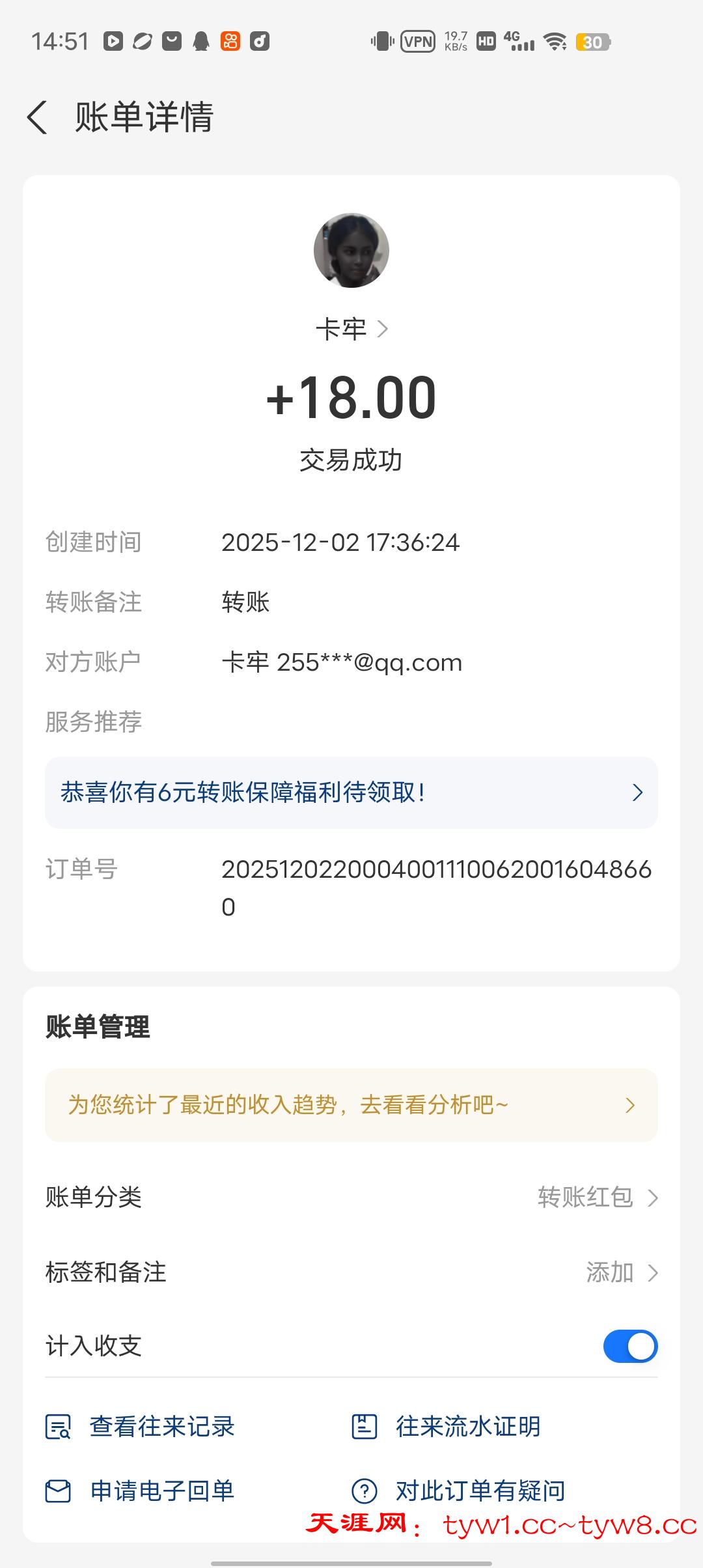Open 卡牢's profile via name chevron

(352, 329)
